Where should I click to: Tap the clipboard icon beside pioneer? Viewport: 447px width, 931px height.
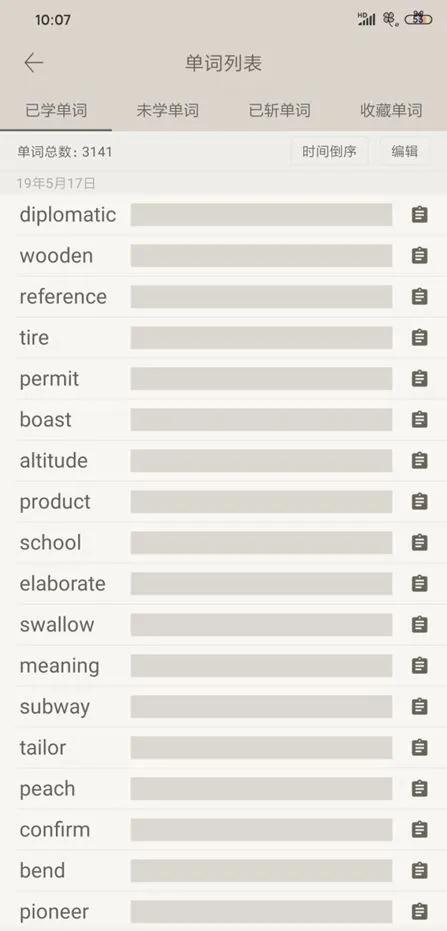(x=420, y=911)
